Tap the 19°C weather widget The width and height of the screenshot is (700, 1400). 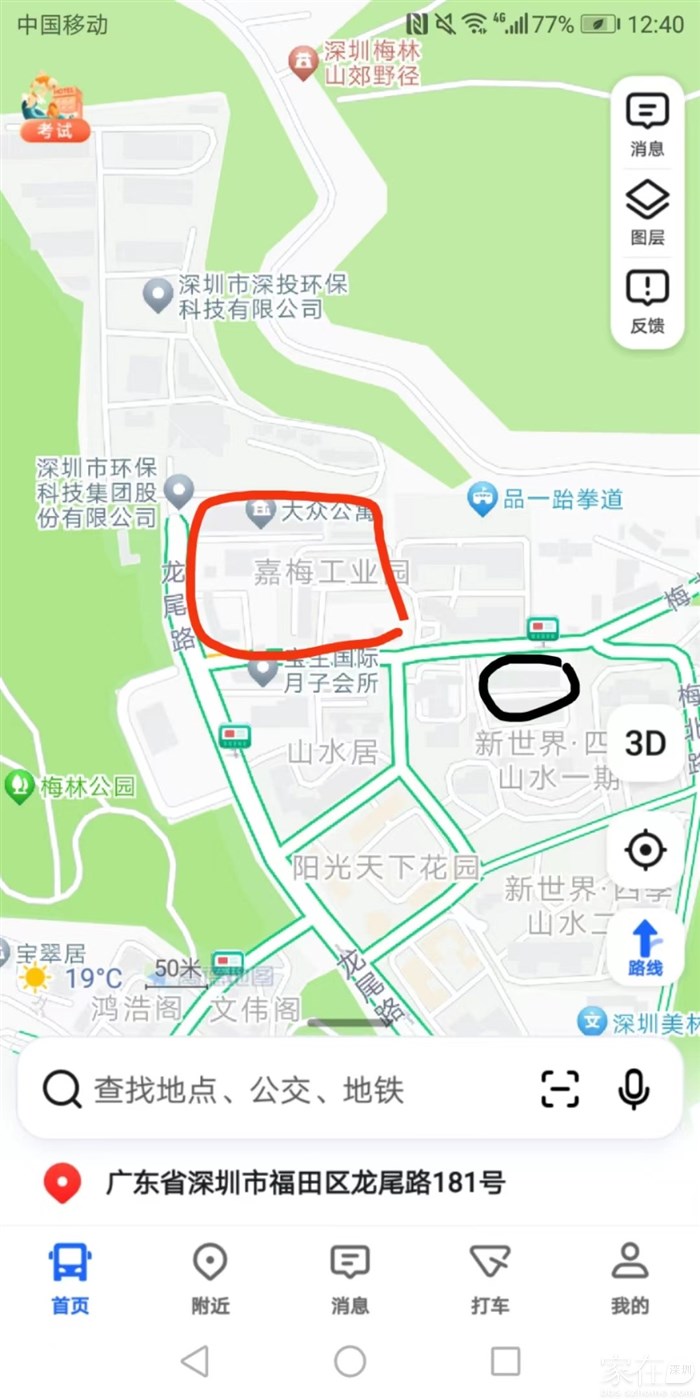tap(70, 977)
